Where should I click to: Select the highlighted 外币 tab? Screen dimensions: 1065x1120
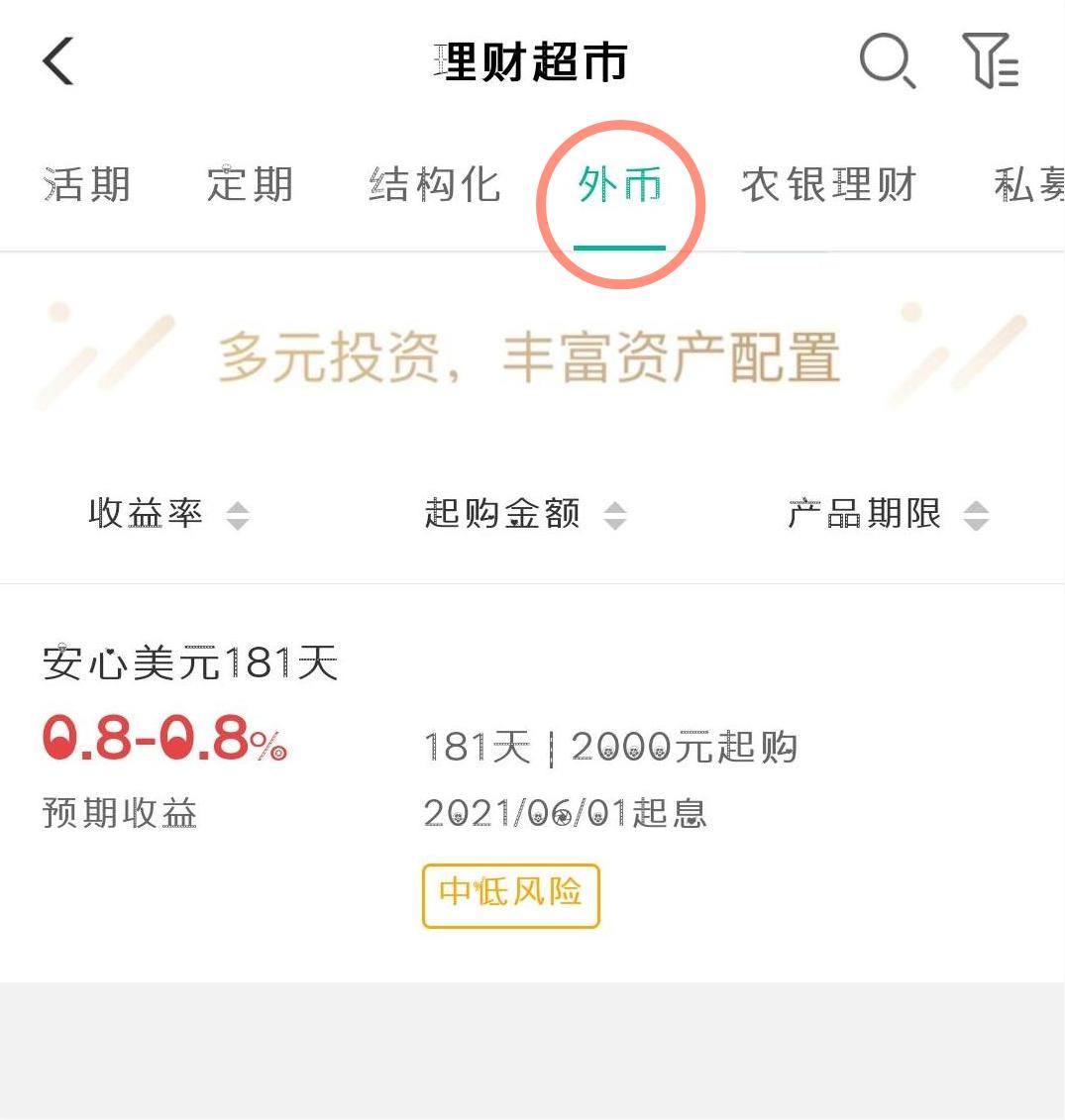tap(619, 186)
